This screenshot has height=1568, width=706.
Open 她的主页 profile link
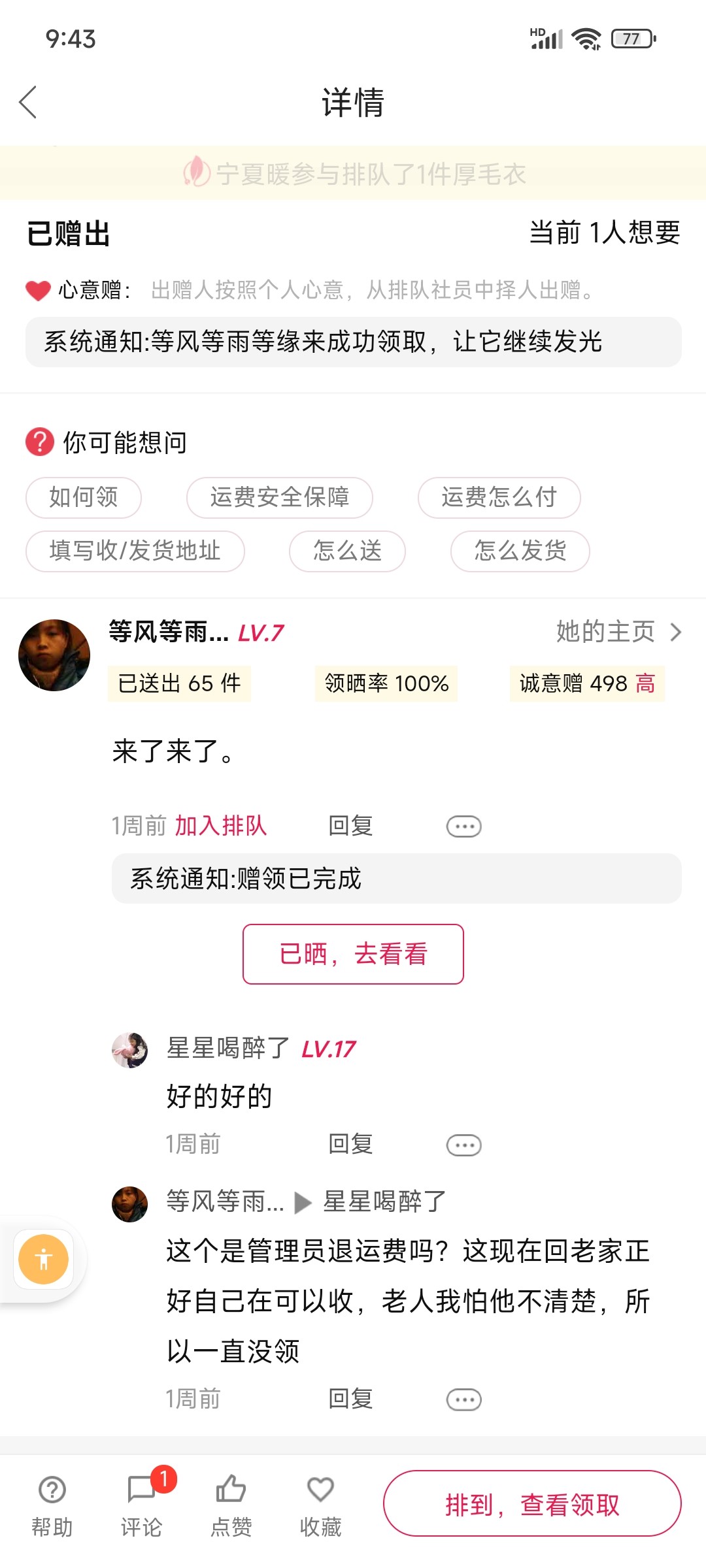pyautogui.click(x=618, y=632)
